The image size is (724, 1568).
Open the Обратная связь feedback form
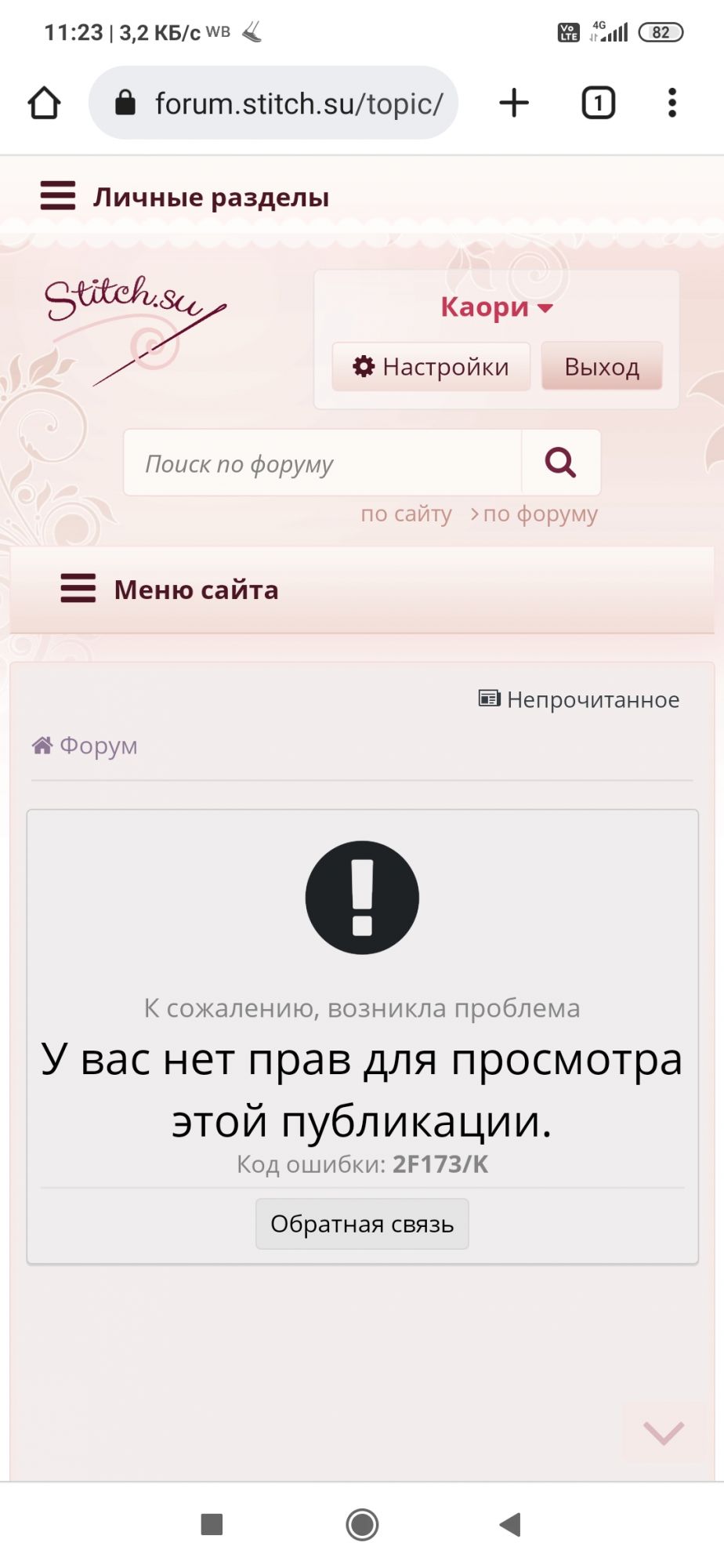(362, 1224)
